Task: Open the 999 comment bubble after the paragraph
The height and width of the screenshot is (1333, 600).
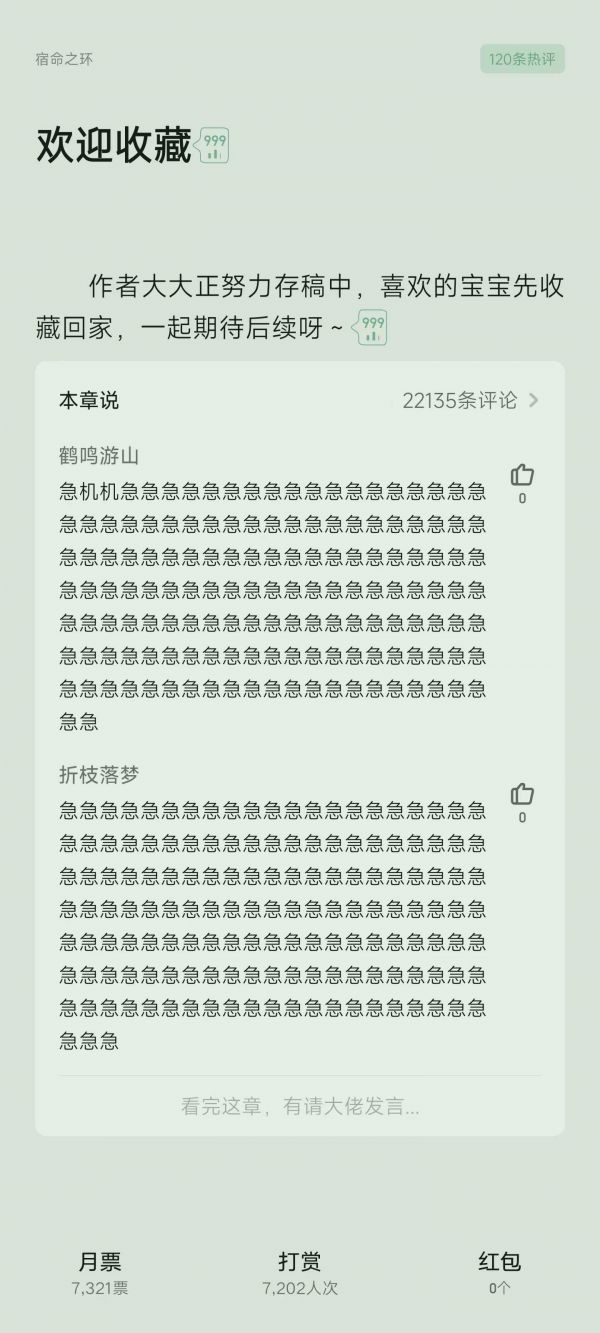Action: pos(372,328)
